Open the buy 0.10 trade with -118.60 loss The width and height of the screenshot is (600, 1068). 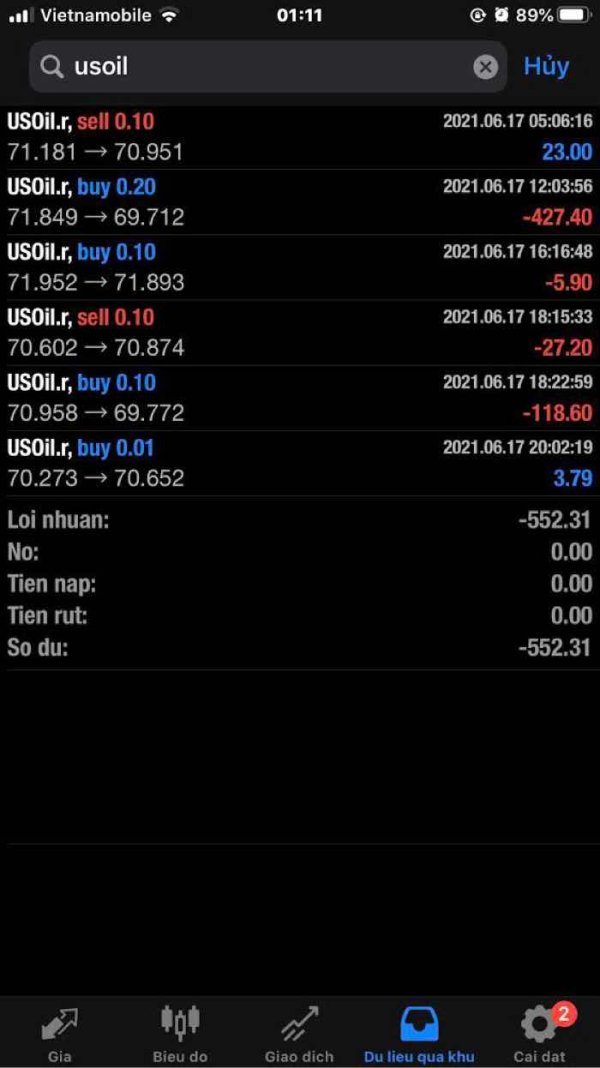point(300,398)
